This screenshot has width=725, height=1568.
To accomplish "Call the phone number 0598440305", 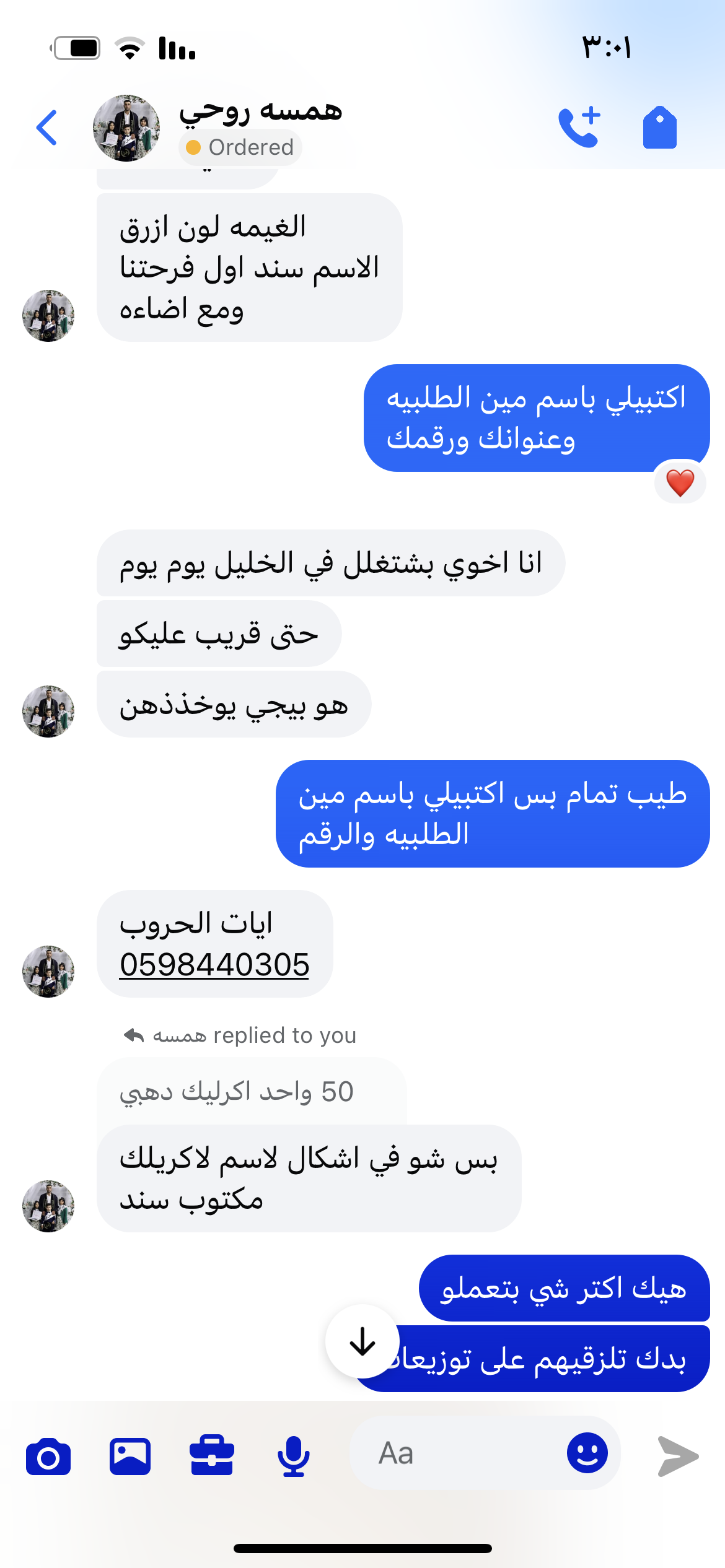I will tap(214, 965).
